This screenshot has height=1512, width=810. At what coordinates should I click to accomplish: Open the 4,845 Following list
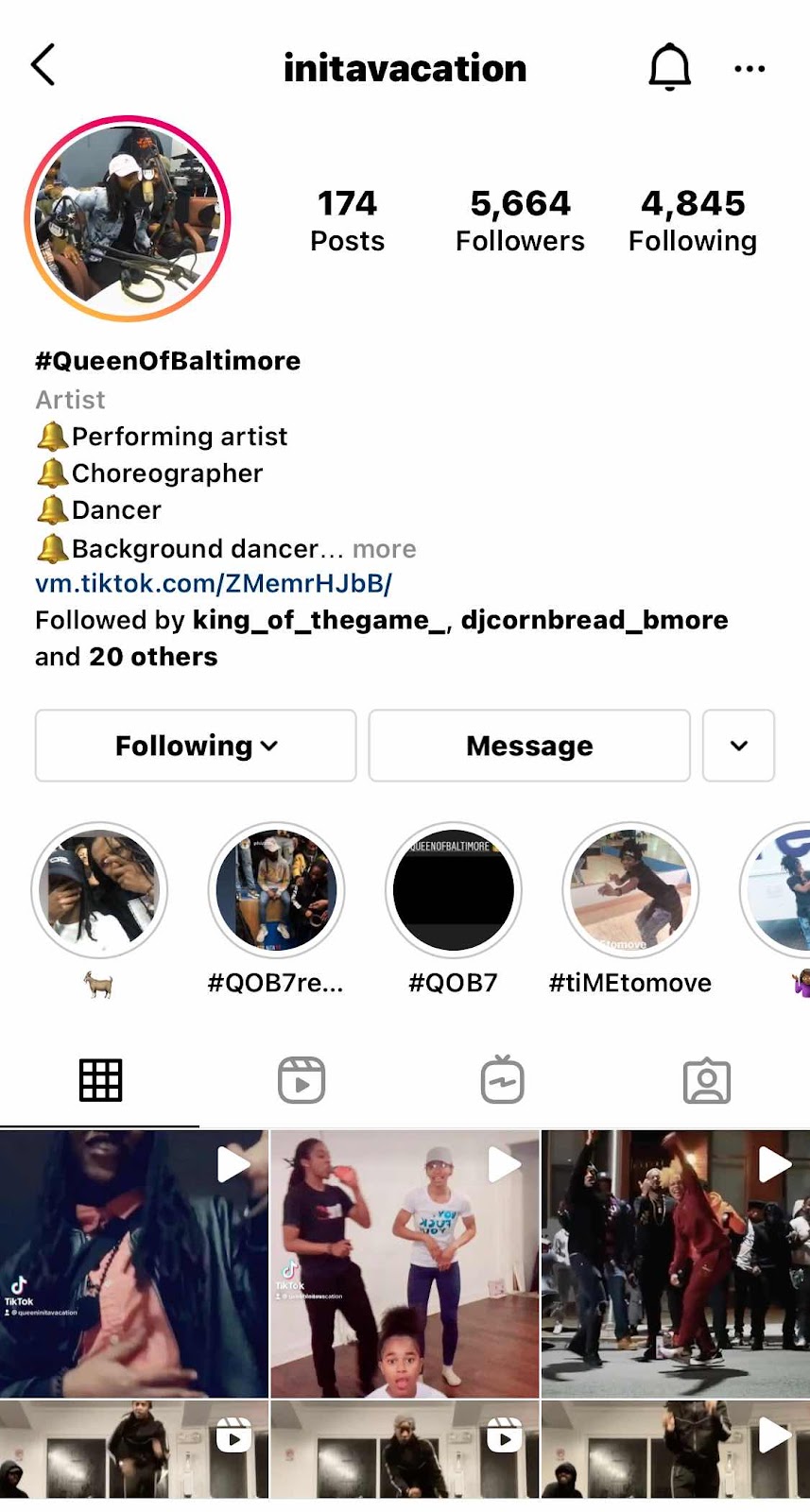693,220
